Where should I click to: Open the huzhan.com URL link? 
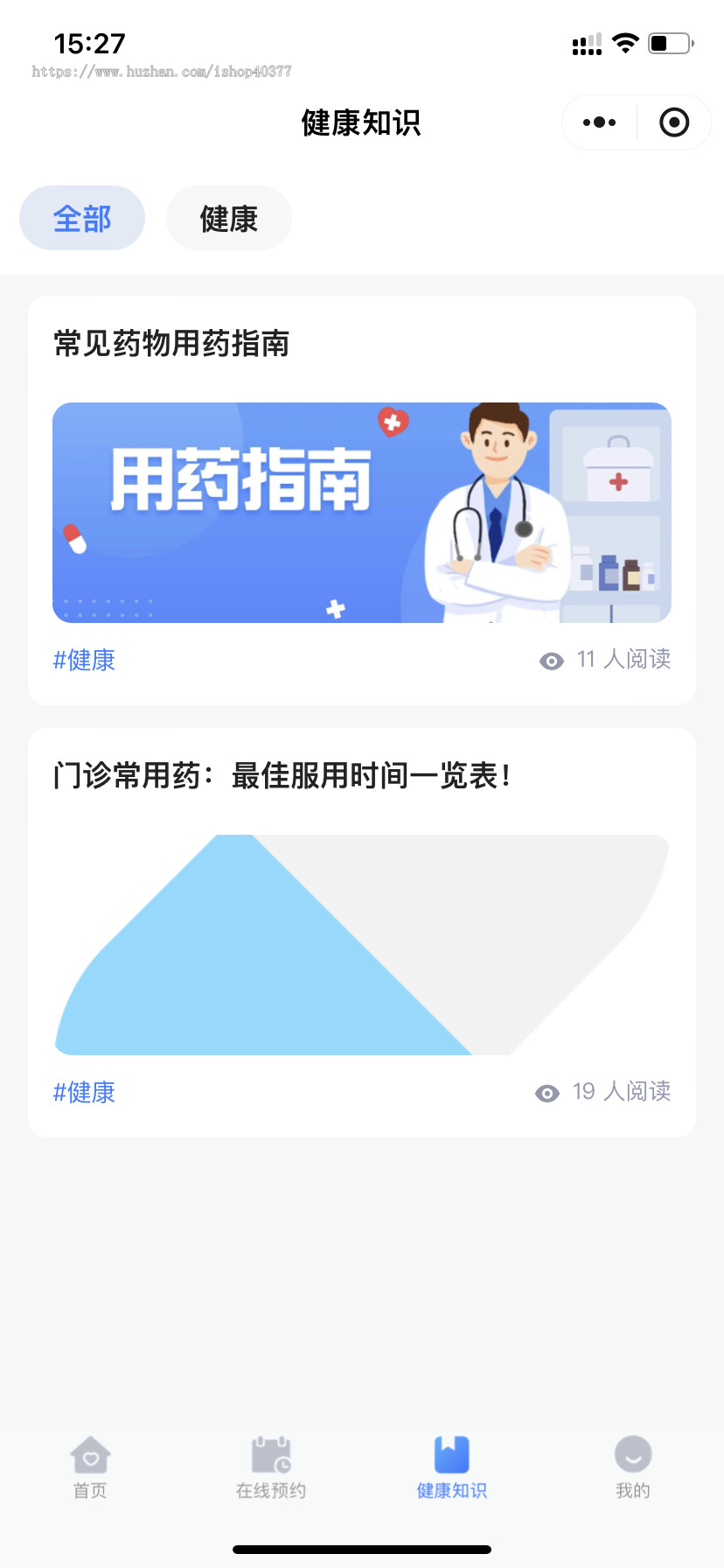click(x=162, y=71)
